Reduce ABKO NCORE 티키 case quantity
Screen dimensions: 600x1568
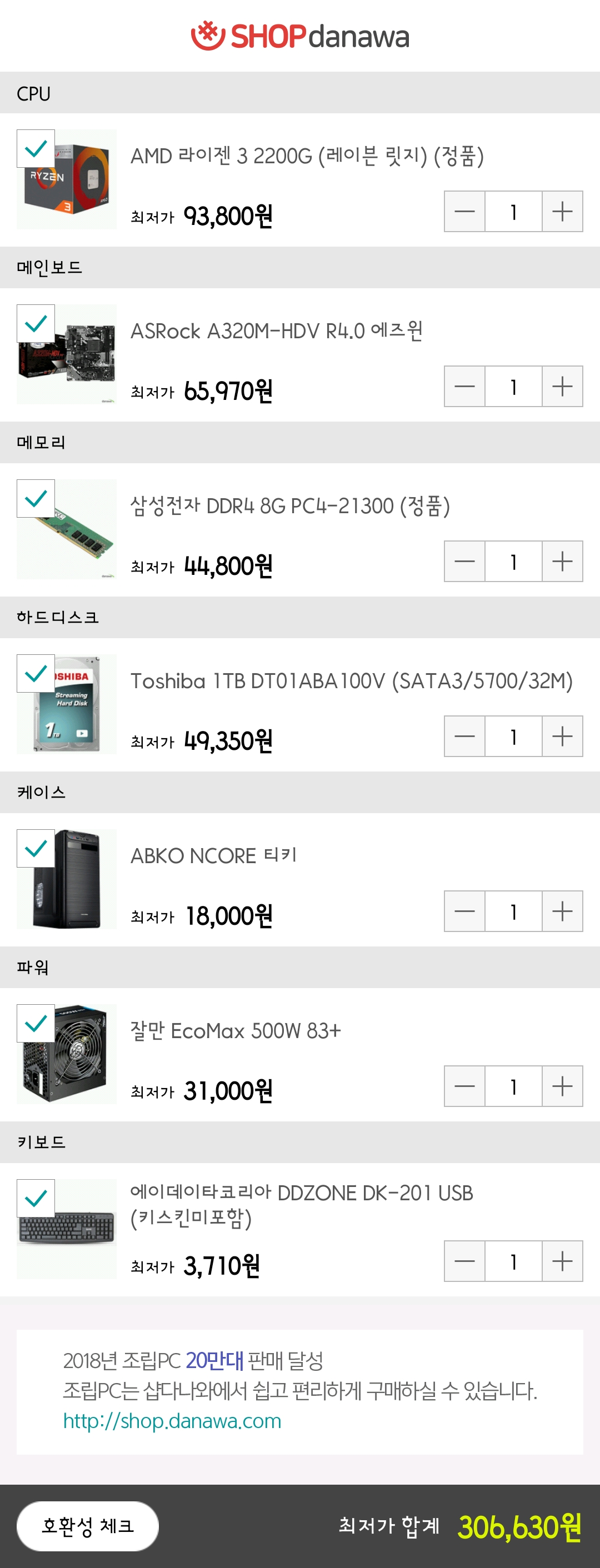click(464, 911)
